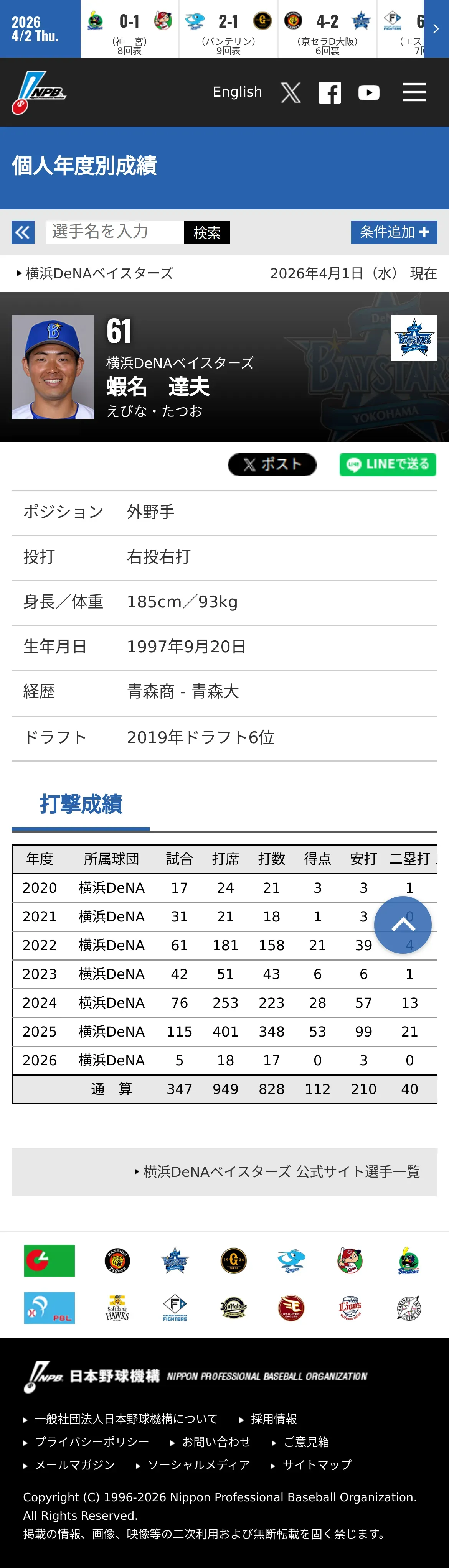Show next scores with the right arrow

pyautogui.click(x=436, y=29)
